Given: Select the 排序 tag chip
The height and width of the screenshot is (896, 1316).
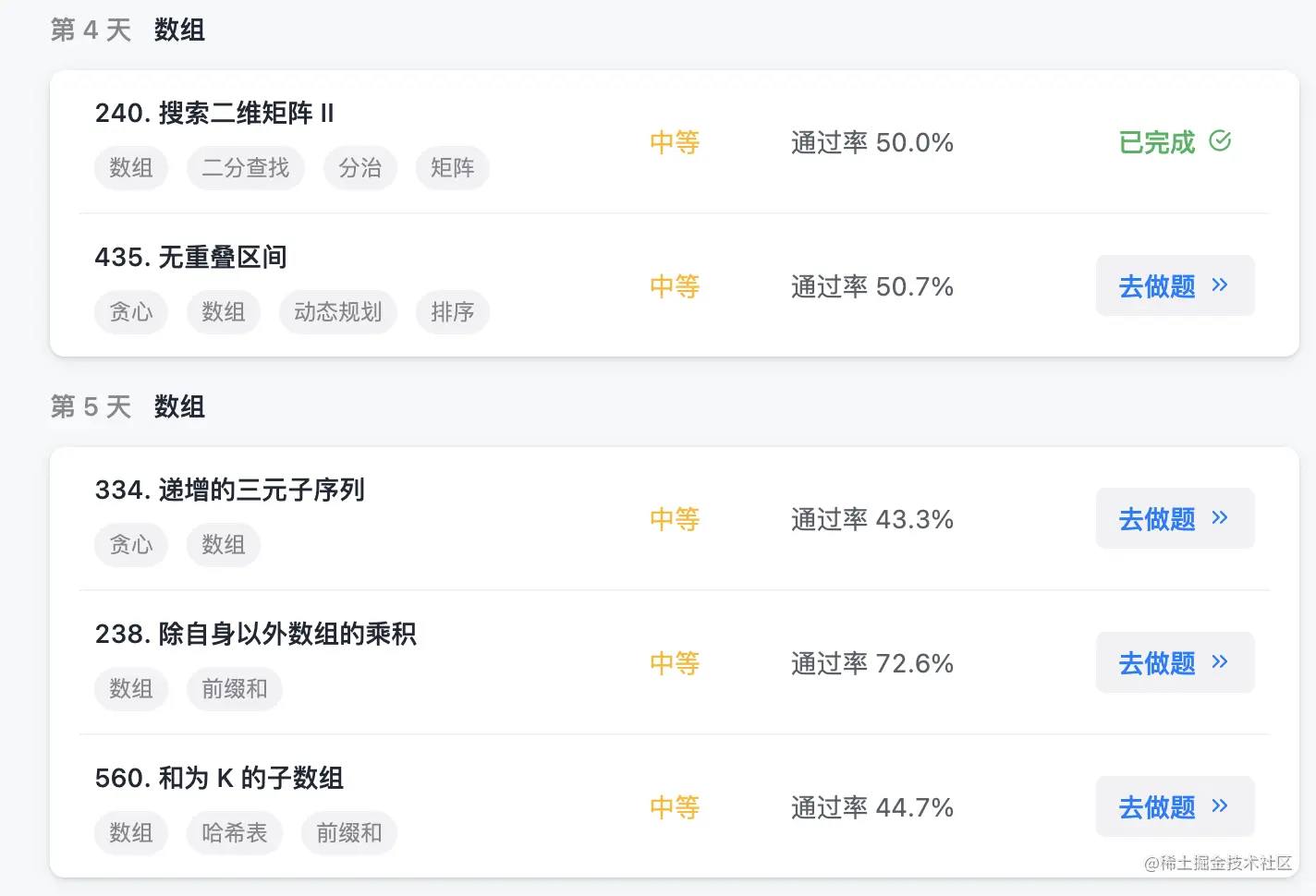Looking at the screenshot, I should pos(452,312).
